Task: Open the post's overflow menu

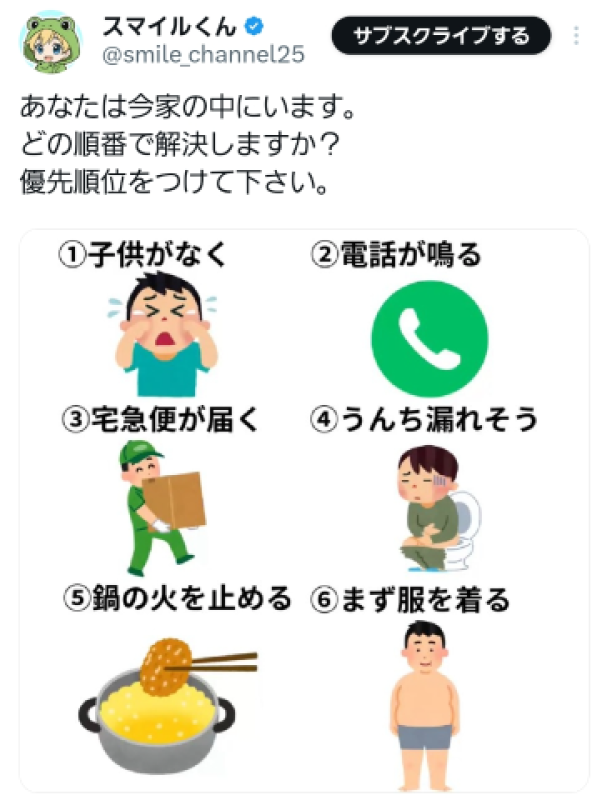Action: point(576,36)
